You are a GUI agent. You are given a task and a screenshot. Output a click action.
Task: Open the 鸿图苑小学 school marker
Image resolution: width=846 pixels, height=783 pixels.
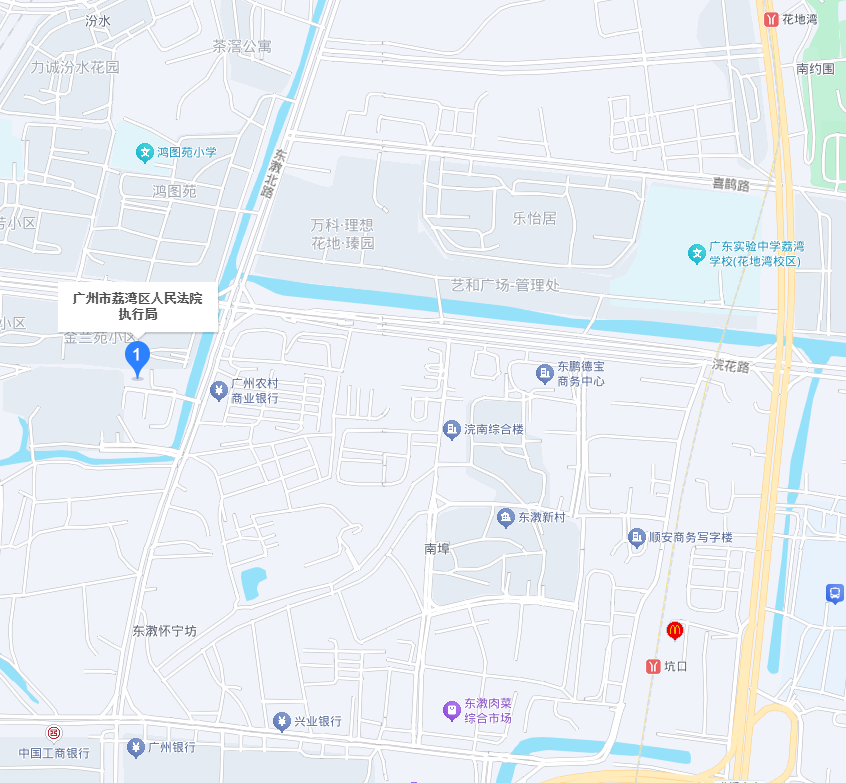point(145,153)
